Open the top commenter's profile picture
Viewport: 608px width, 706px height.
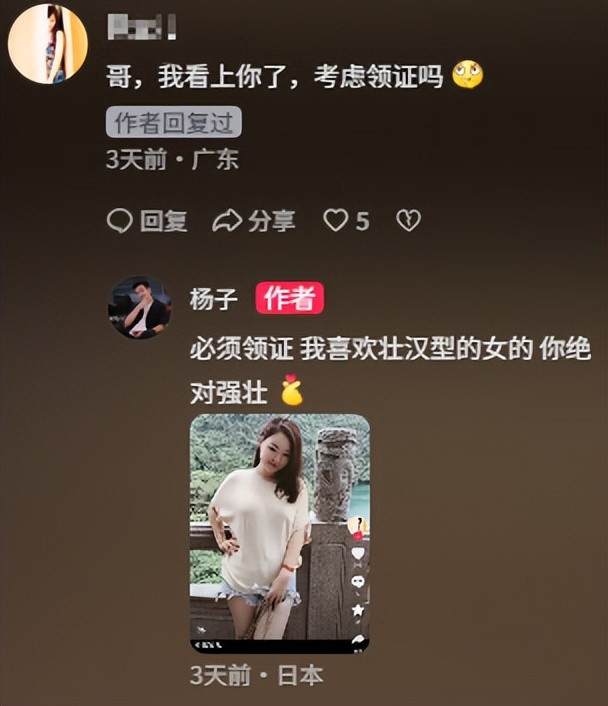(x=47, y=44)
